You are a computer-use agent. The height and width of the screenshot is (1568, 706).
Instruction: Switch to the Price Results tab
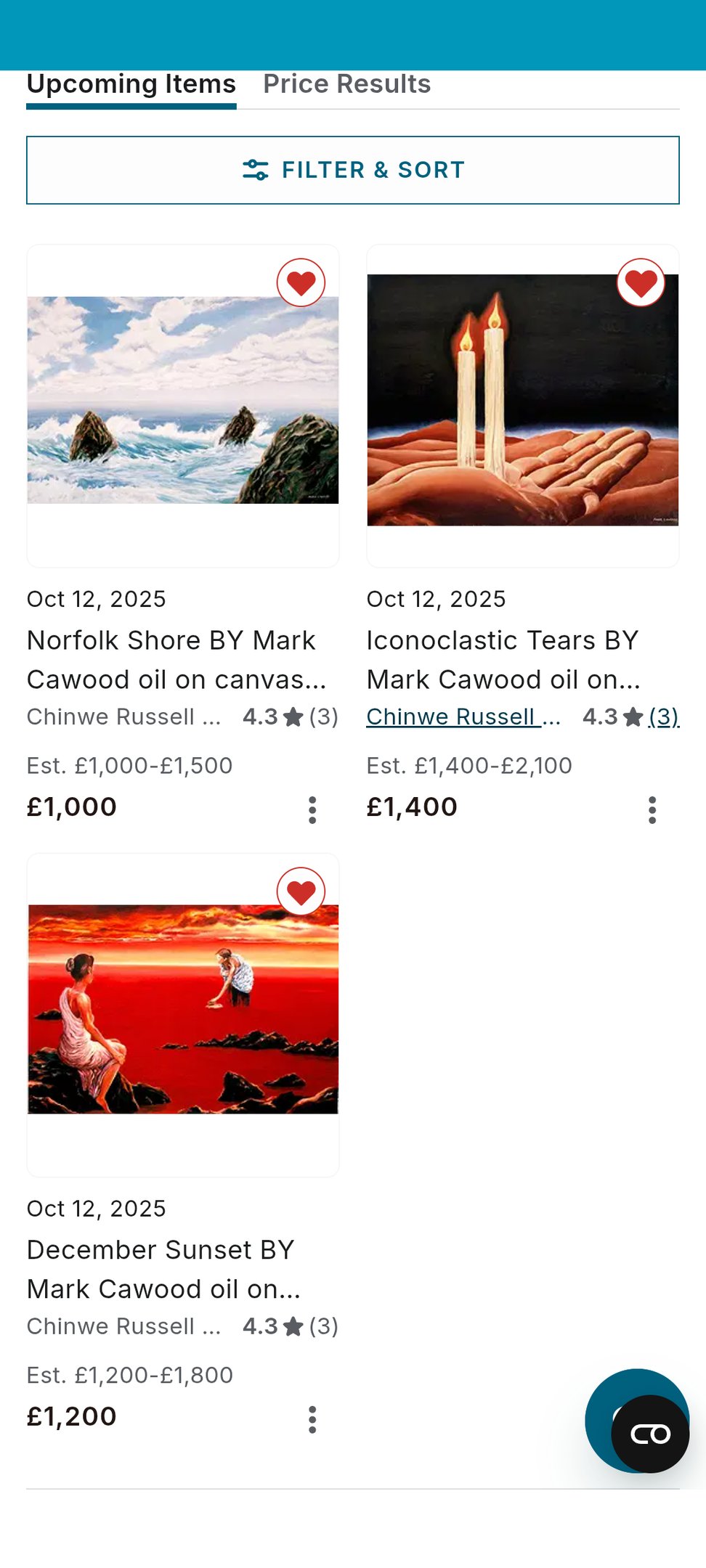point(346,84)
